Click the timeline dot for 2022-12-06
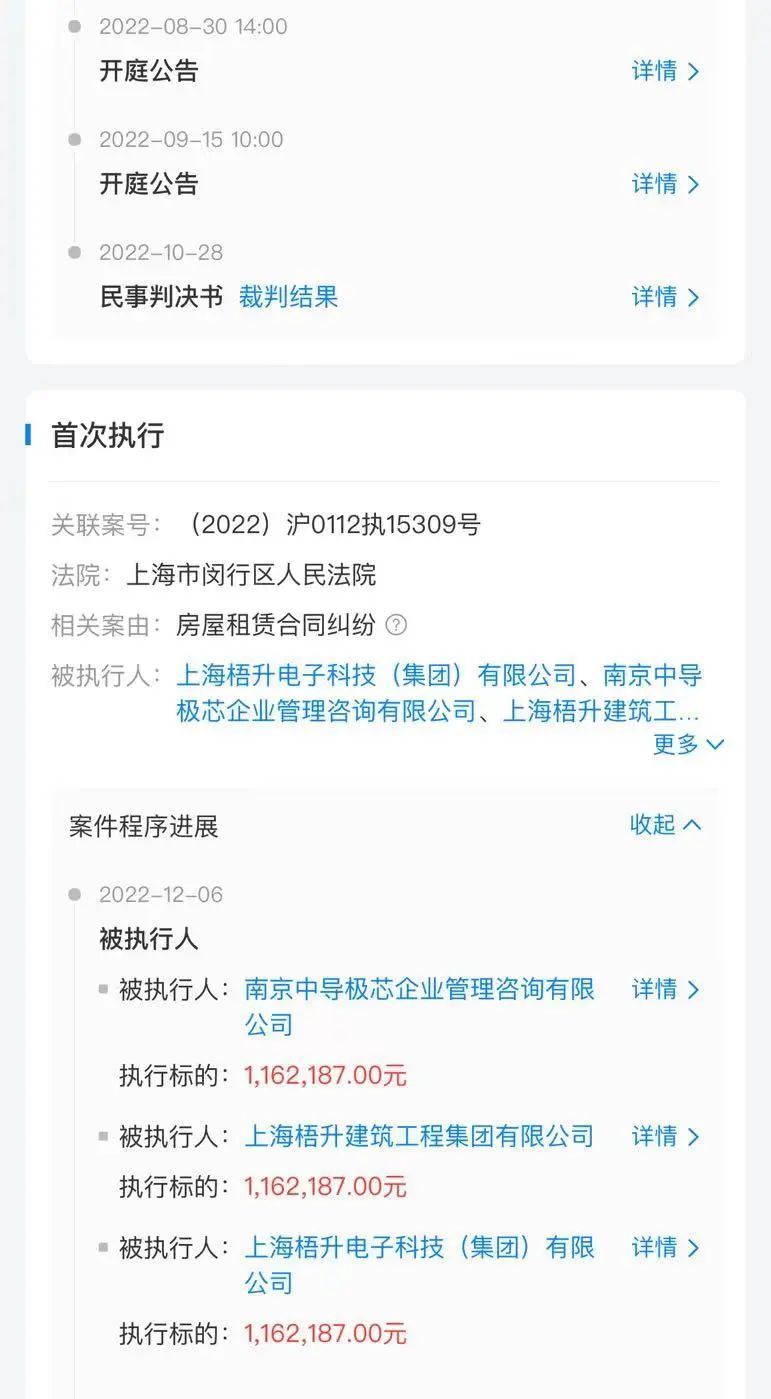771x1399 pixels. tap(72, 895)
